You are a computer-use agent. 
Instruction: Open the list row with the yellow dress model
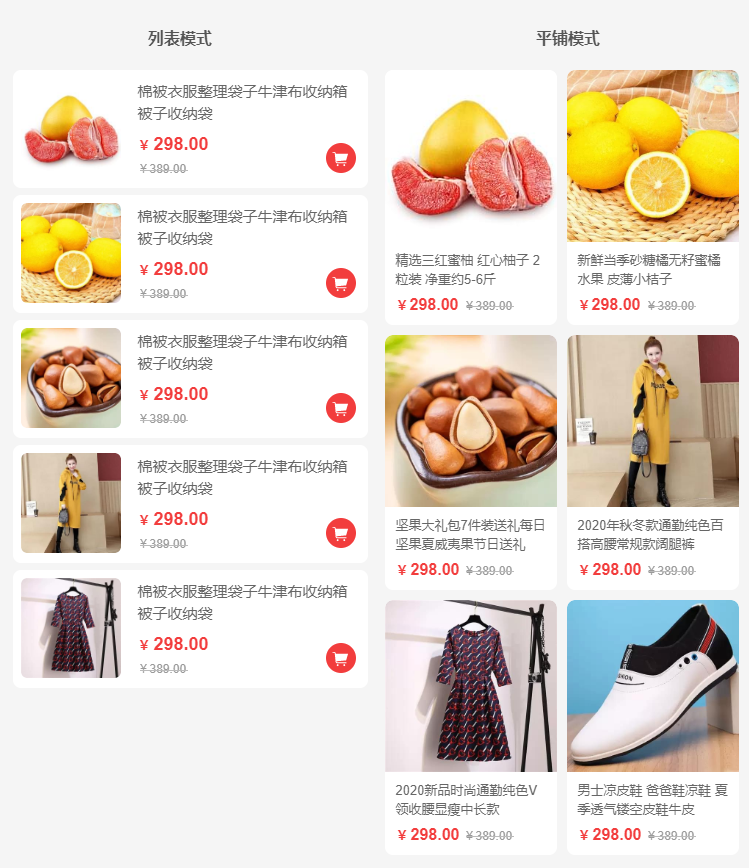tap(190, 504)
